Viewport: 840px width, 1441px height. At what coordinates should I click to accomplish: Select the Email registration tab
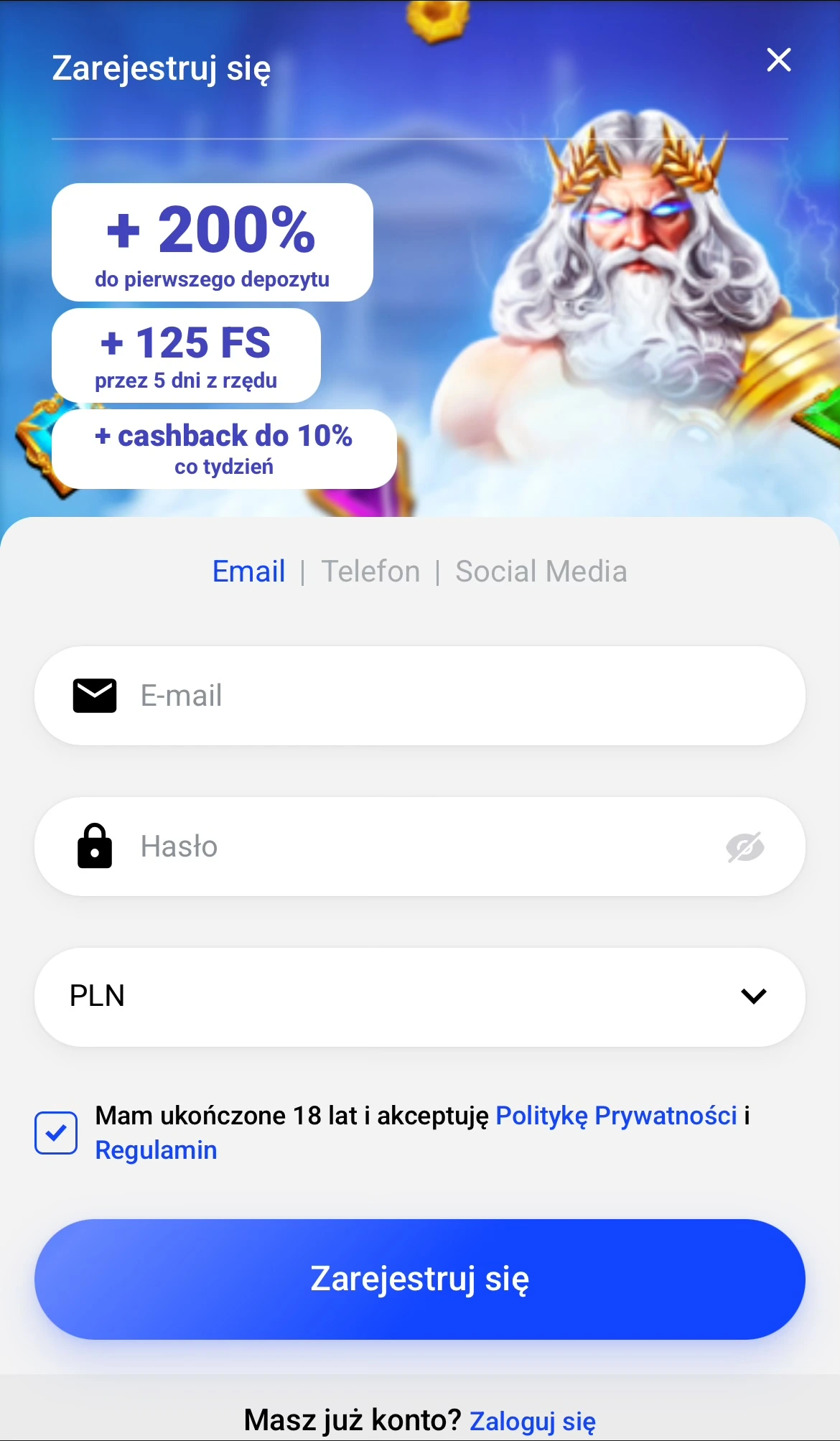(248, 571)
